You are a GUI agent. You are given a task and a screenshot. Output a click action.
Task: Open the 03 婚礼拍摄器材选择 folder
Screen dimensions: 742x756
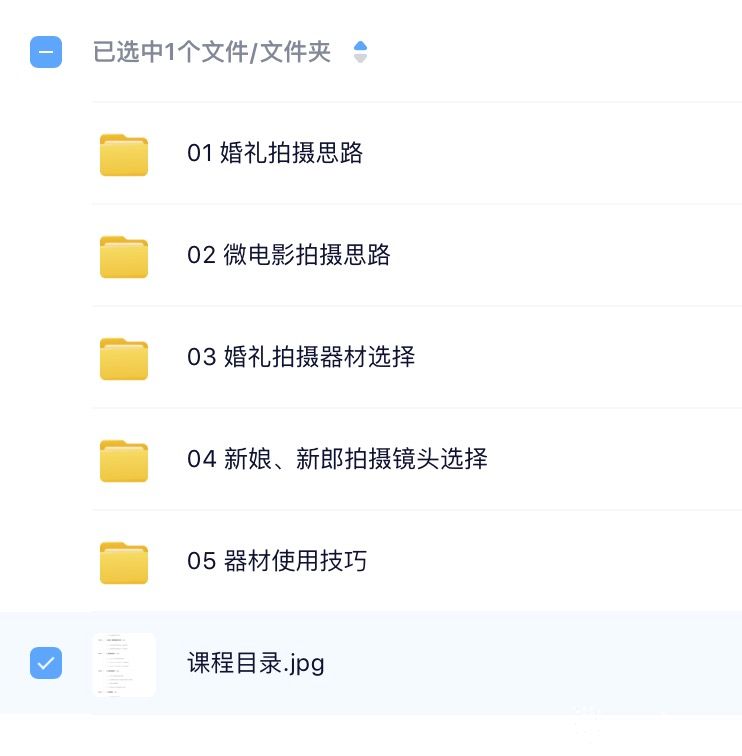[300, 357]
